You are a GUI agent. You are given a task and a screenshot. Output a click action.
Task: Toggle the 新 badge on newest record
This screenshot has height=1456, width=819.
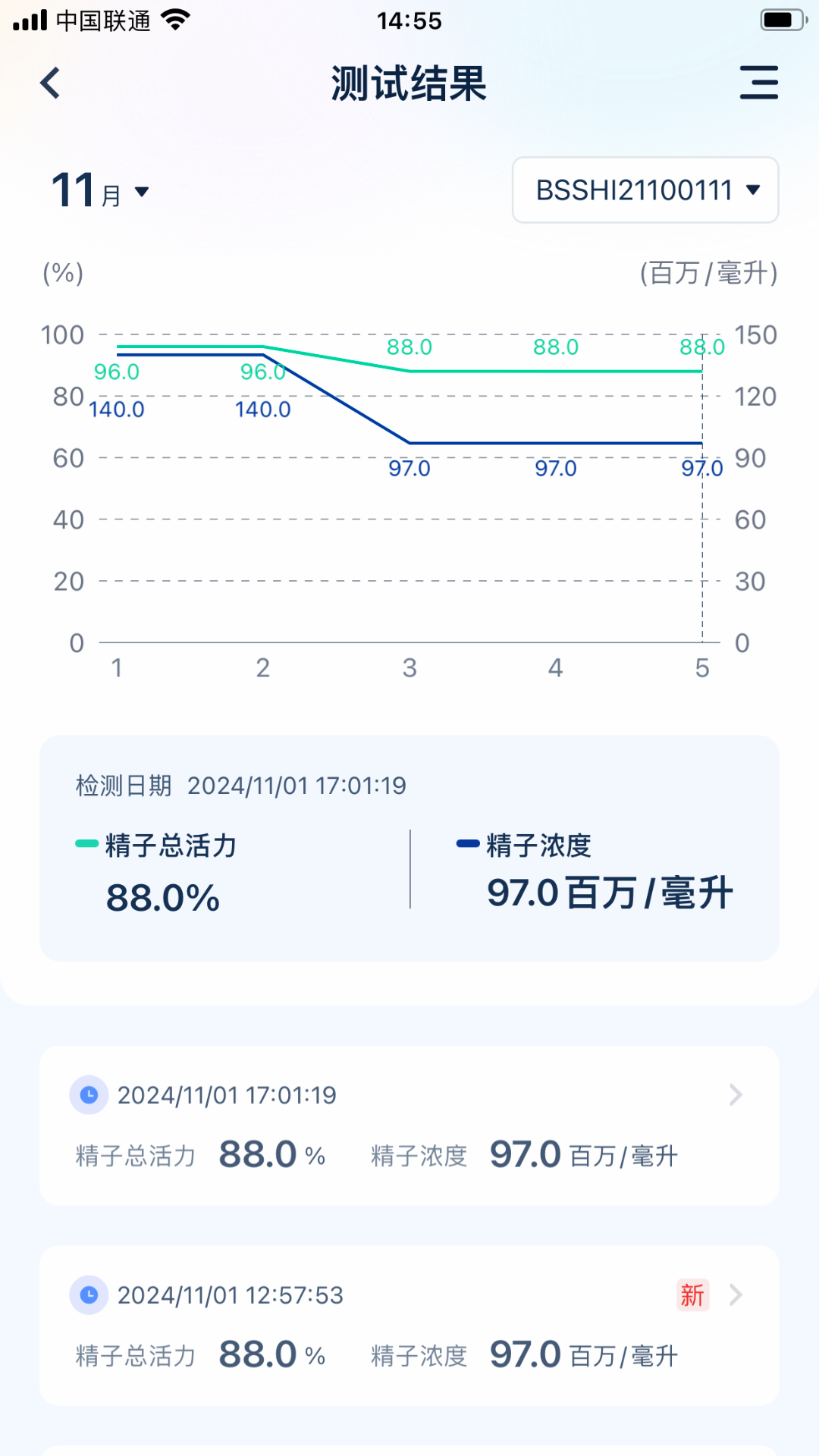click(692, 1294)
